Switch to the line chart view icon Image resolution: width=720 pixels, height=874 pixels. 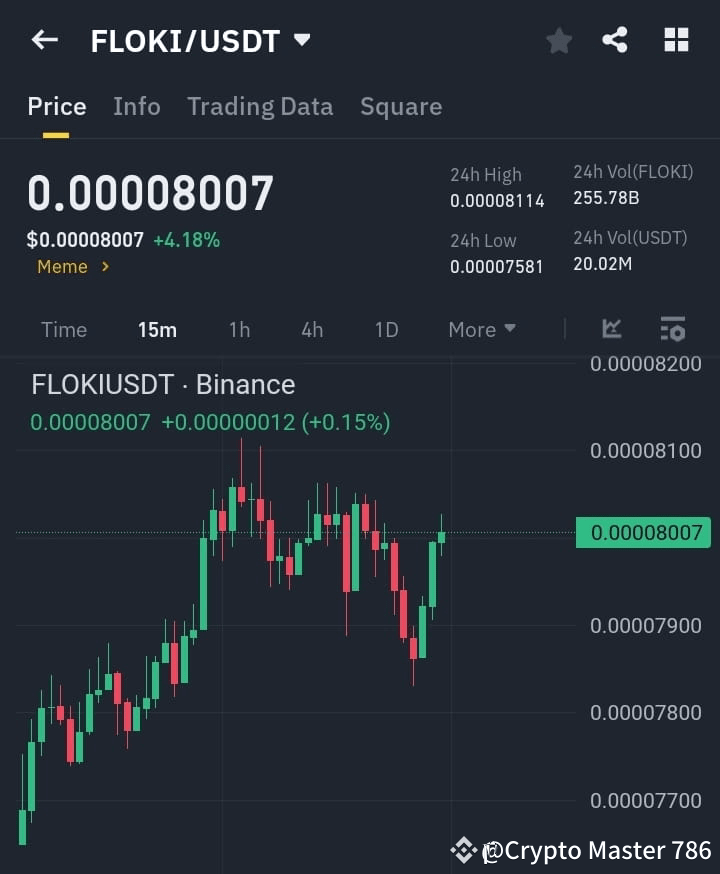pyautogui.click(x=611, y=329)
